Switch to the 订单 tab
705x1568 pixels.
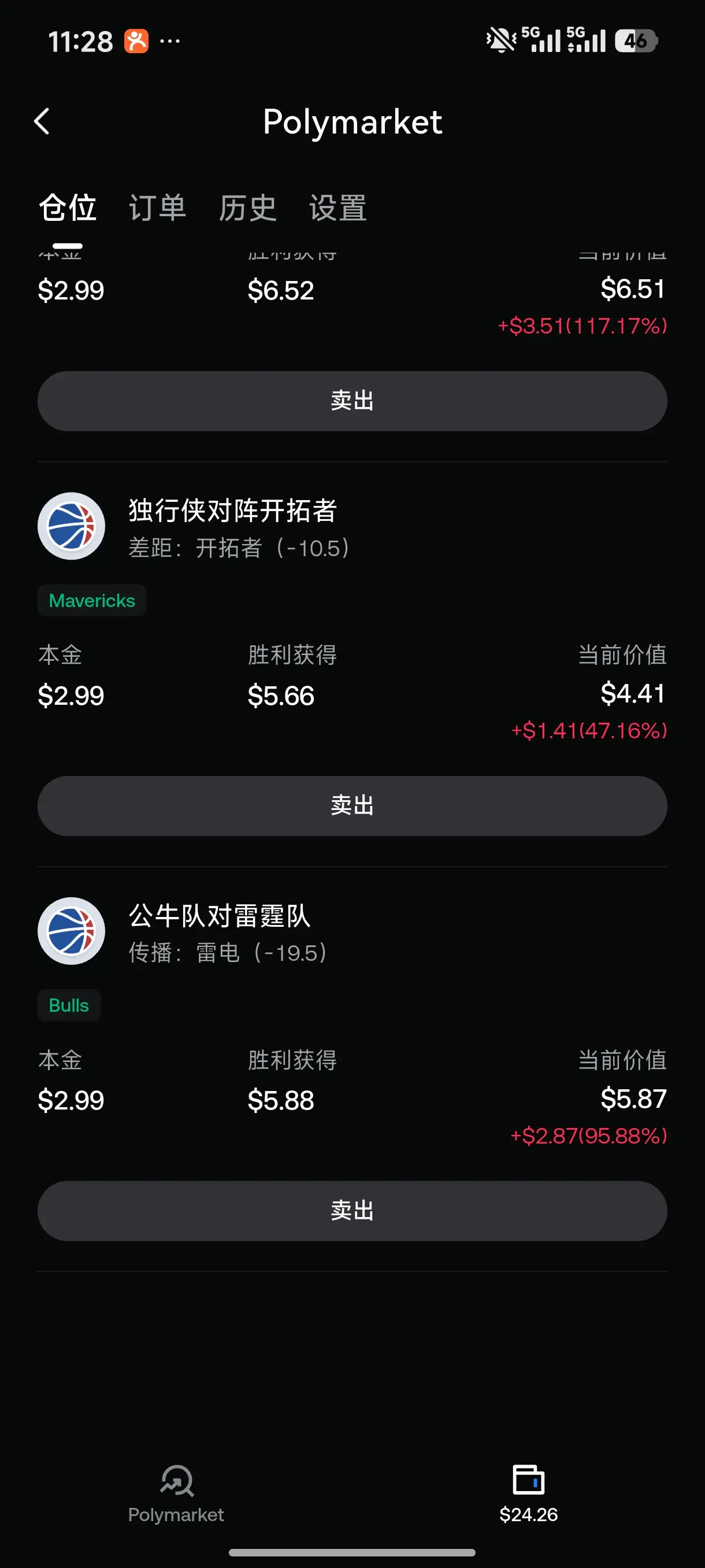pos(158,208)
